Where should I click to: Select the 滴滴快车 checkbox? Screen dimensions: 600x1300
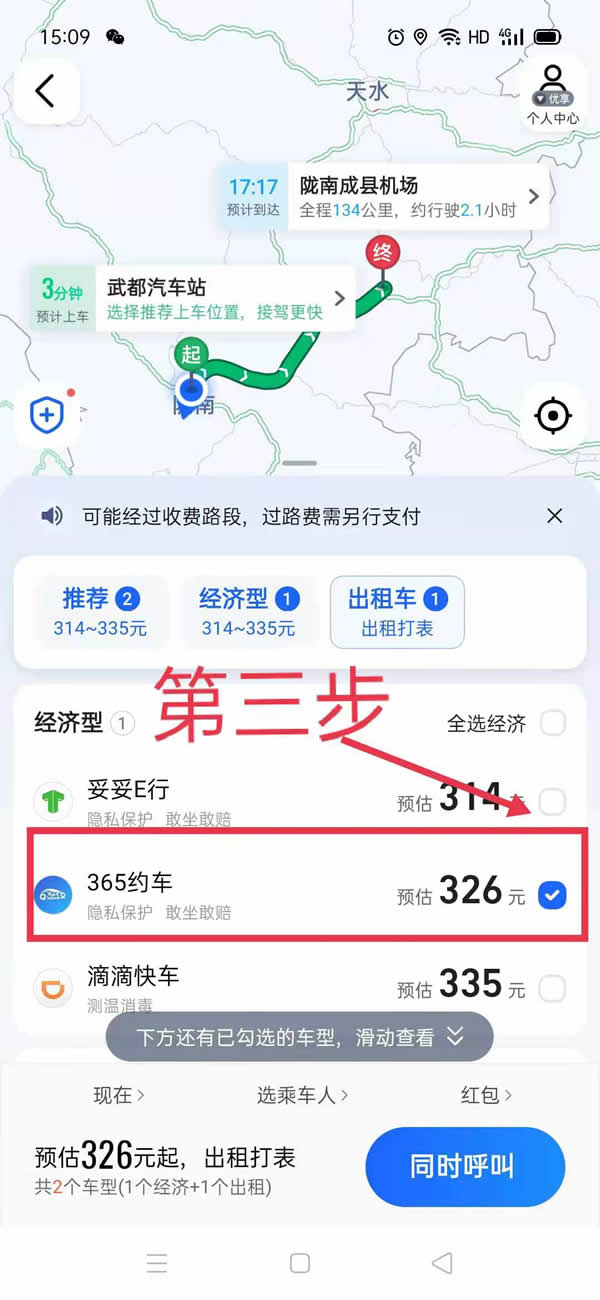[x=552, y=989]
